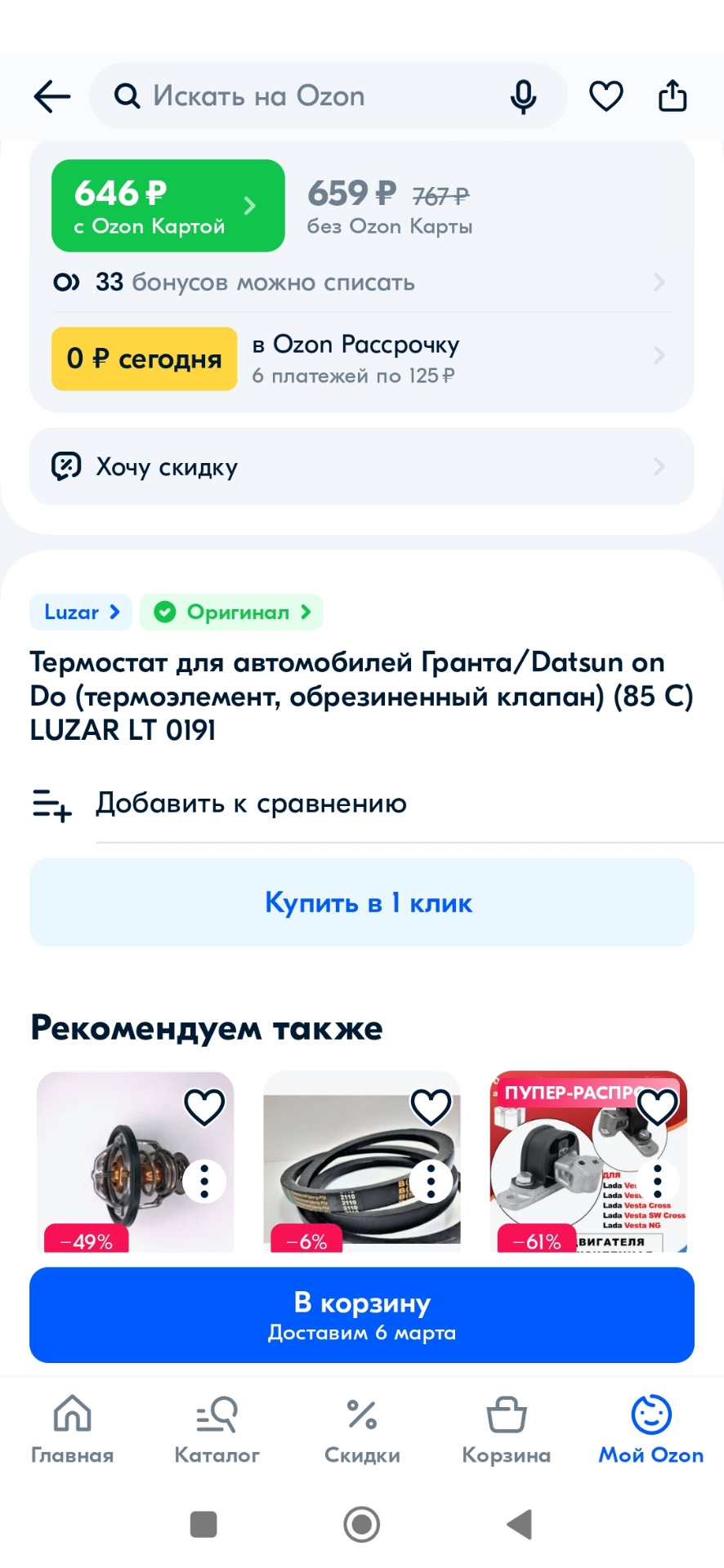Open Ozon Рассрочка installment option
The width and height of the screenshot is (724, 1568).
pos(360,359)
